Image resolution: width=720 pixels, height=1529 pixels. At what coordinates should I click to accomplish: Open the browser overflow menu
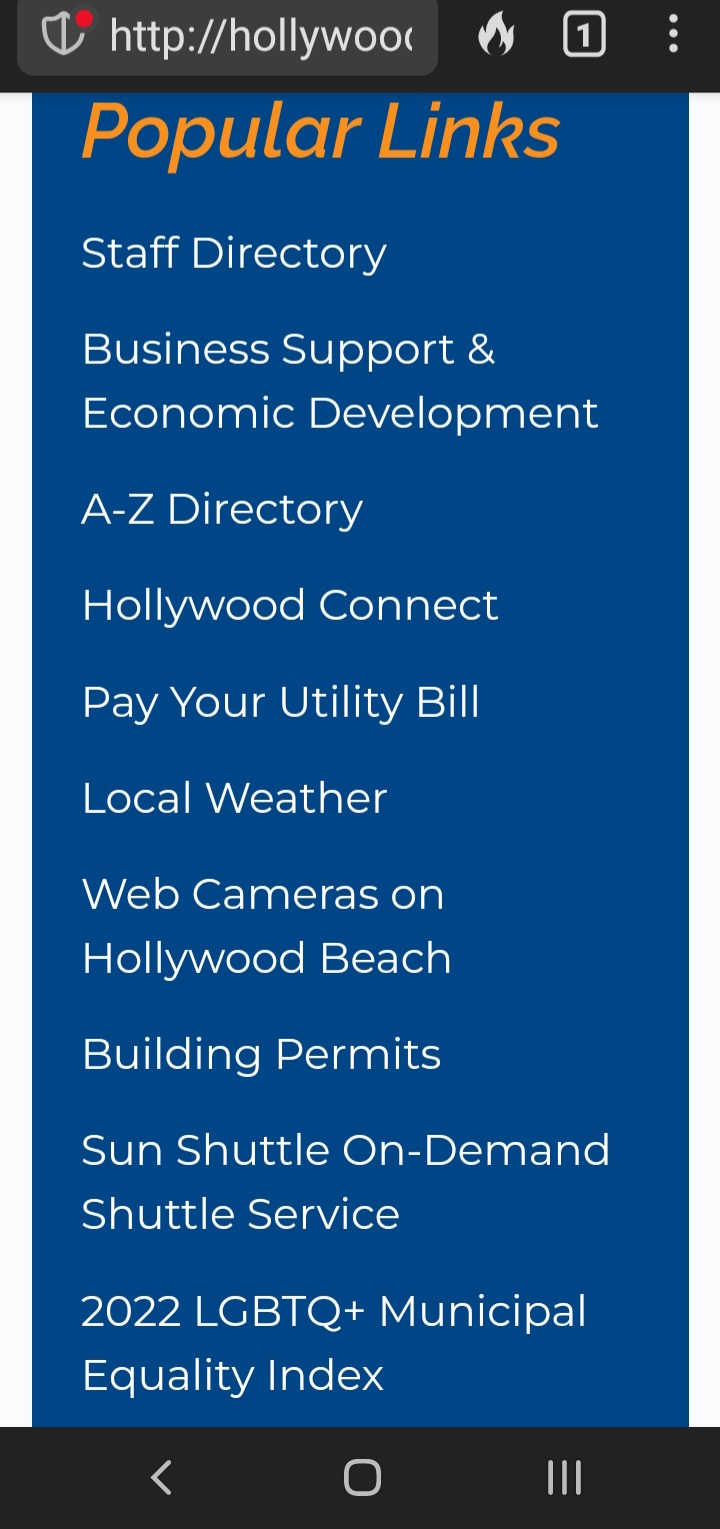[673, 36]
